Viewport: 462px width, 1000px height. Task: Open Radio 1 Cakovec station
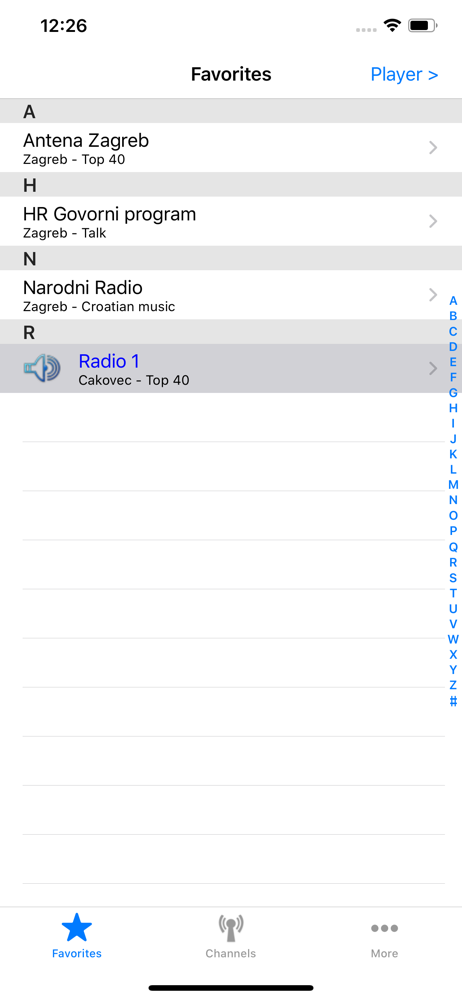(x=231, y=369)
